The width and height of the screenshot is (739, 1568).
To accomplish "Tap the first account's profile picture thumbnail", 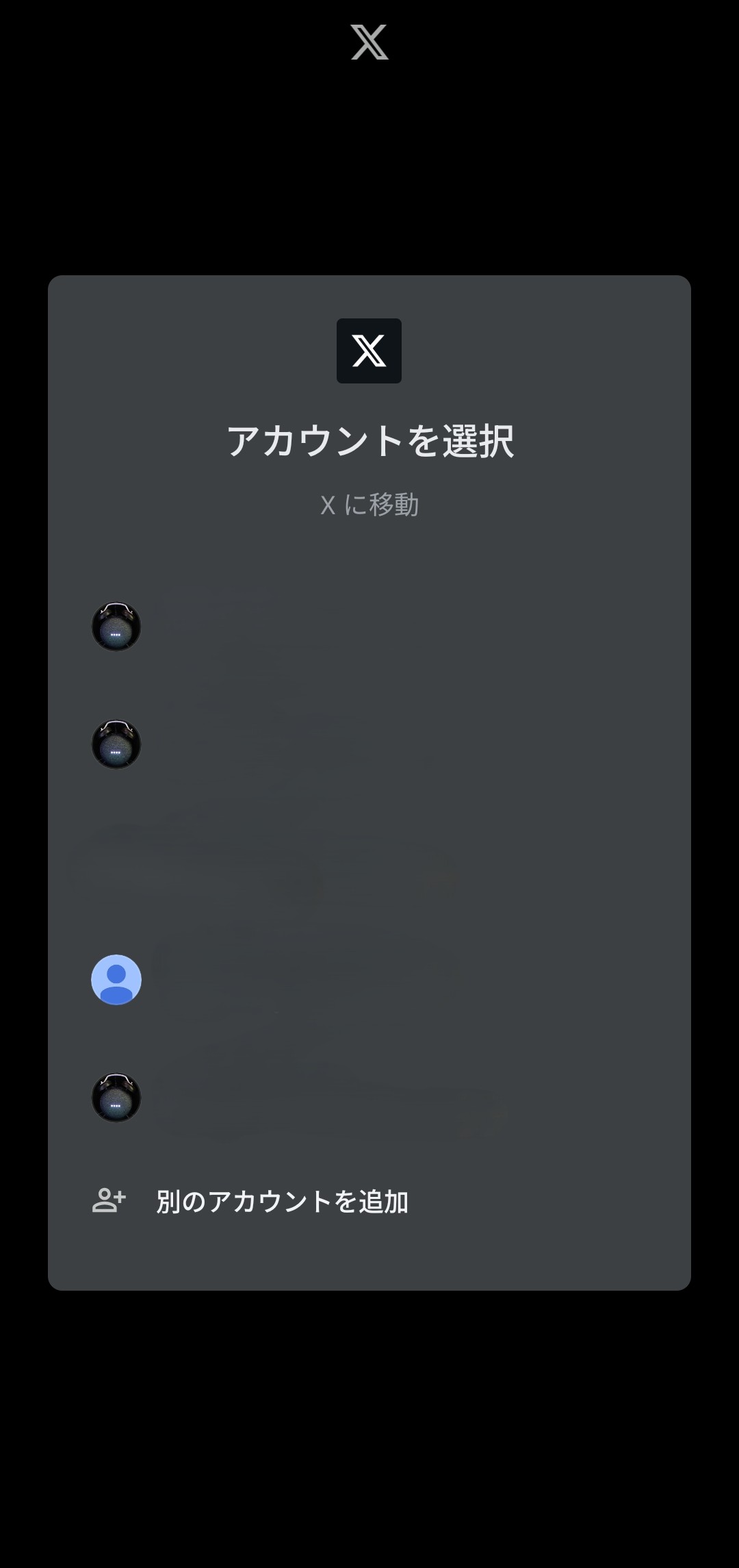I will (116, 627).
